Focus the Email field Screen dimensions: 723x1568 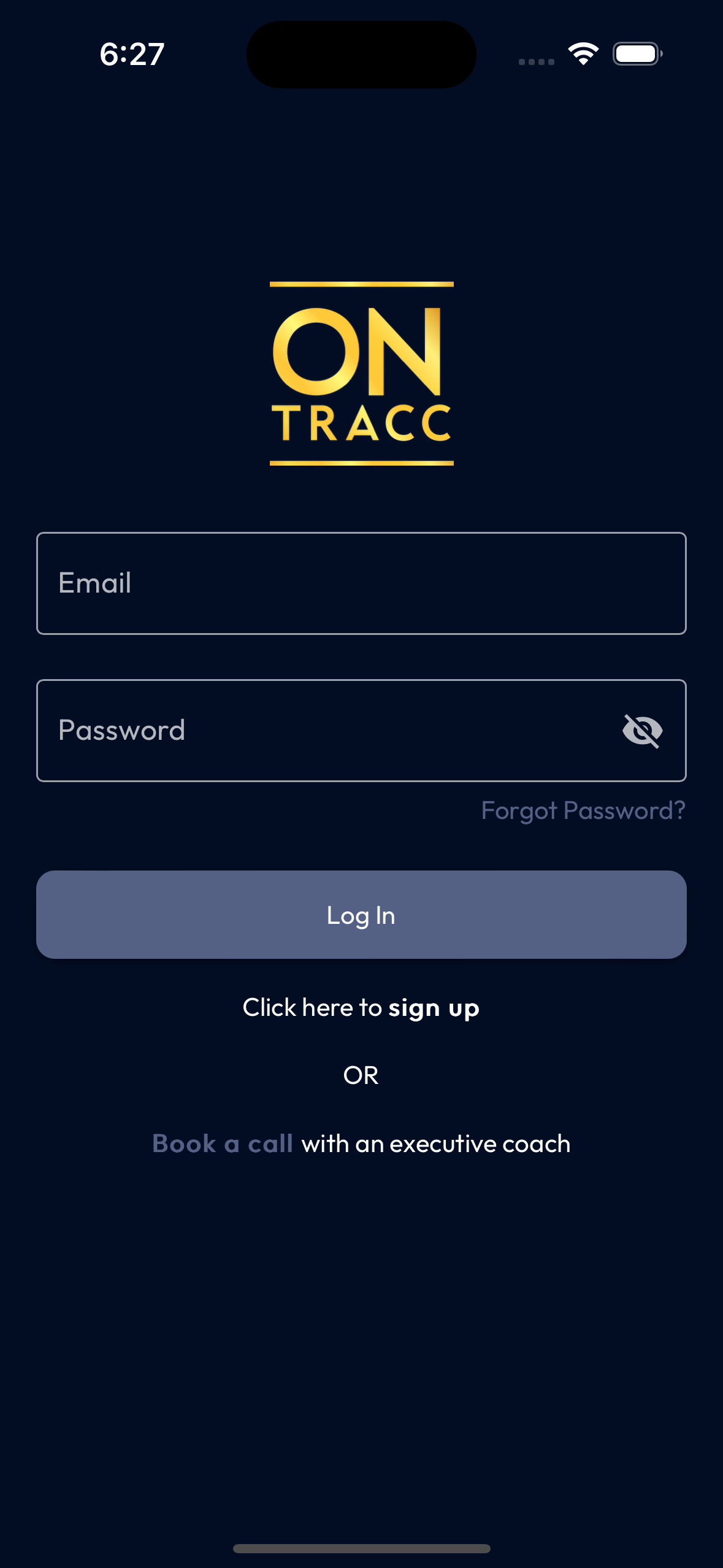[361, 583]
